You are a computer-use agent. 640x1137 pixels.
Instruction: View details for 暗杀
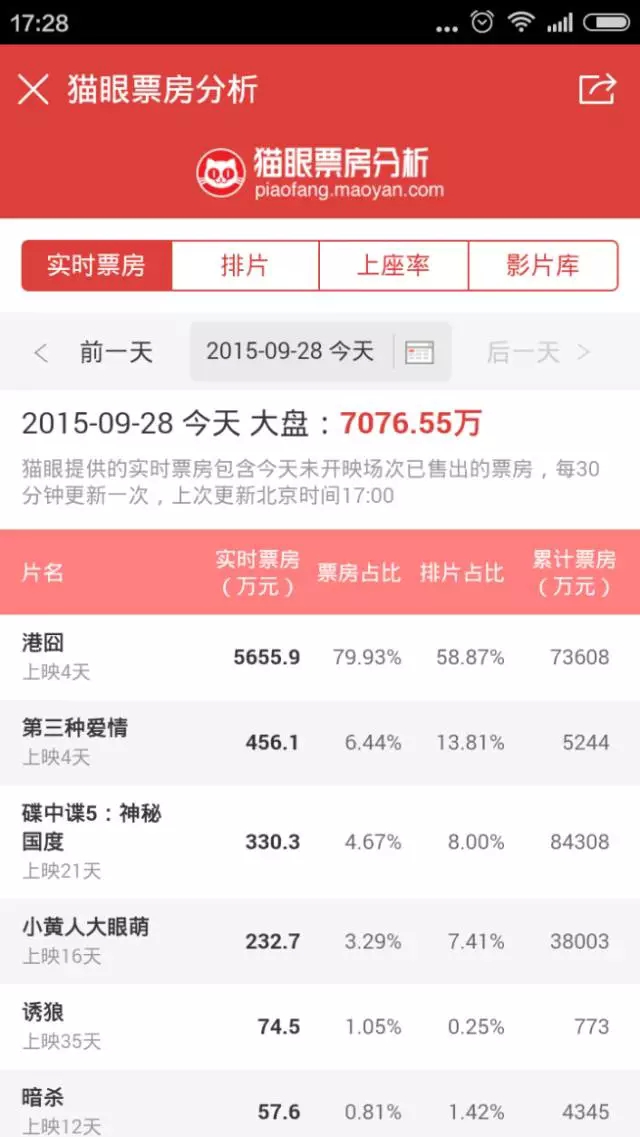click(320, 1103)
